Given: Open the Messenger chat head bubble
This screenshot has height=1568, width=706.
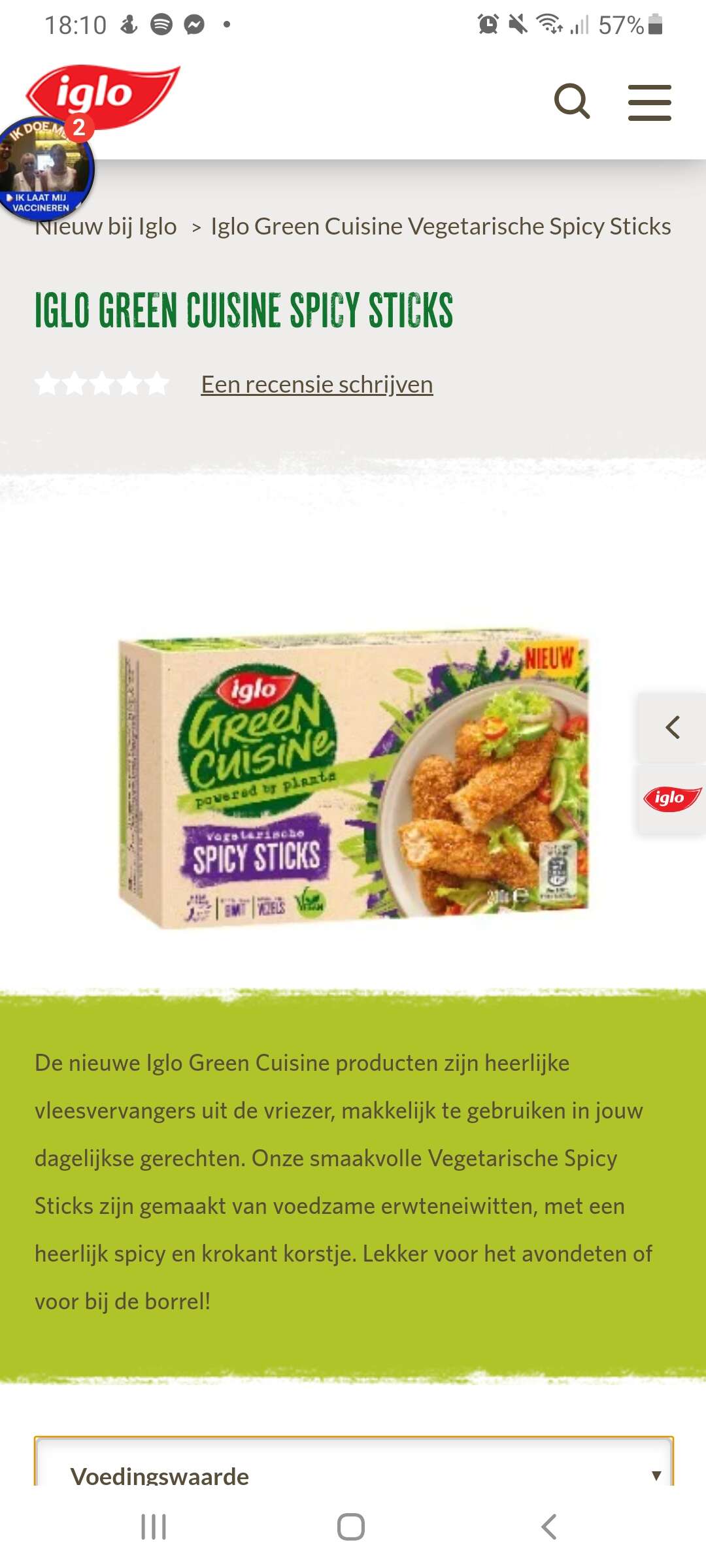Looking at the screenshot, I should click(46, 168).
